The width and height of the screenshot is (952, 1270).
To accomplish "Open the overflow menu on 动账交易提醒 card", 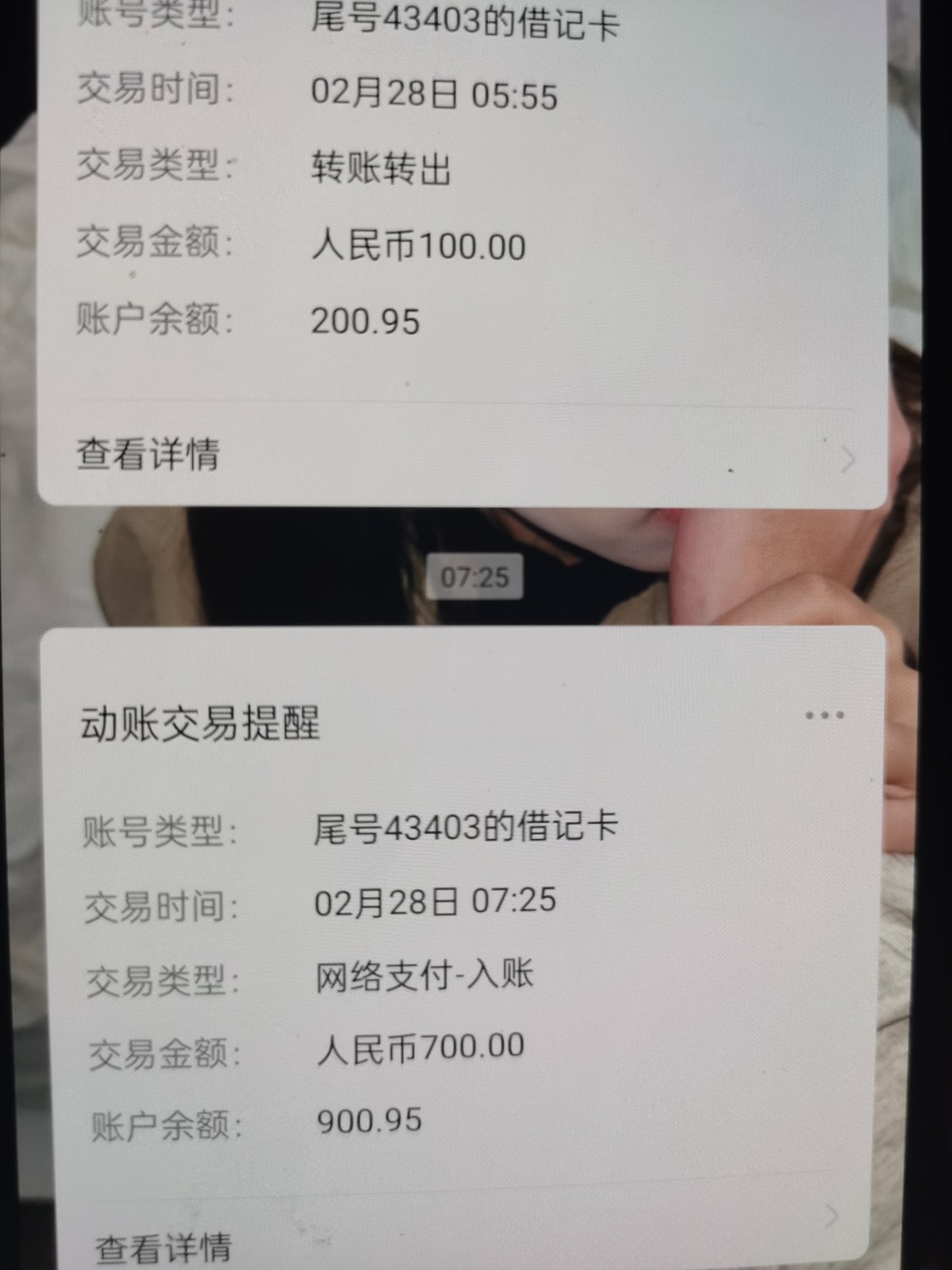I will [824, 715].
